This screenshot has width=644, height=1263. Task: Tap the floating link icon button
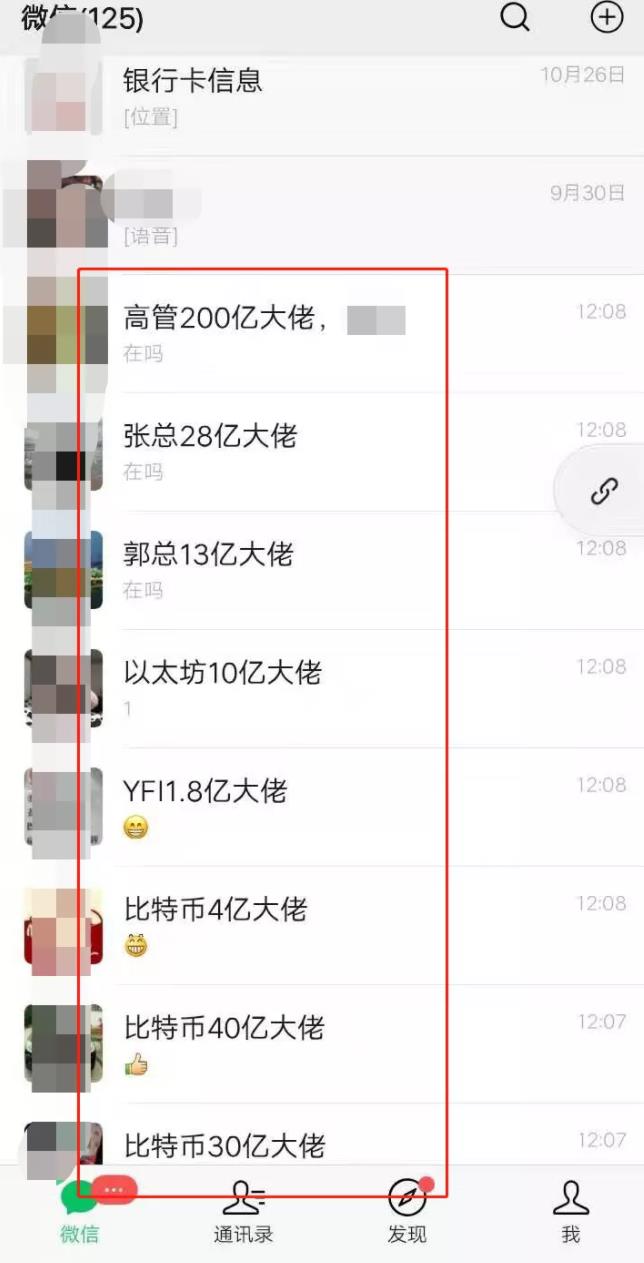click(x=603, y=491)
